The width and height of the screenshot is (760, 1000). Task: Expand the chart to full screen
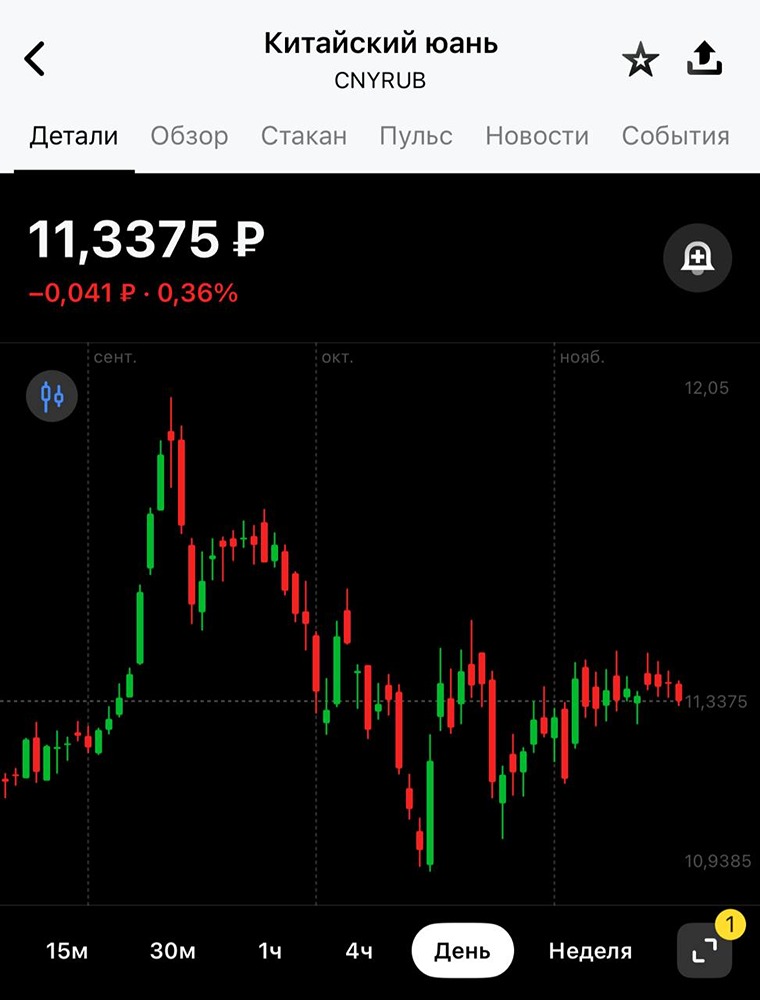704,950
